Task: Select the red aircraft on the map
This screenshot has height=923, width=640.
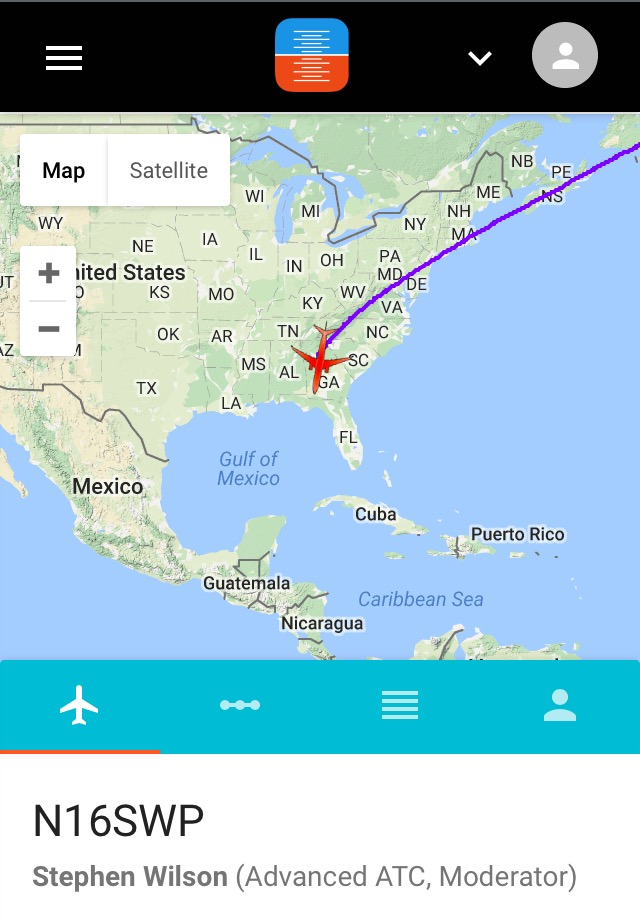Action: [x=321, y=361]
